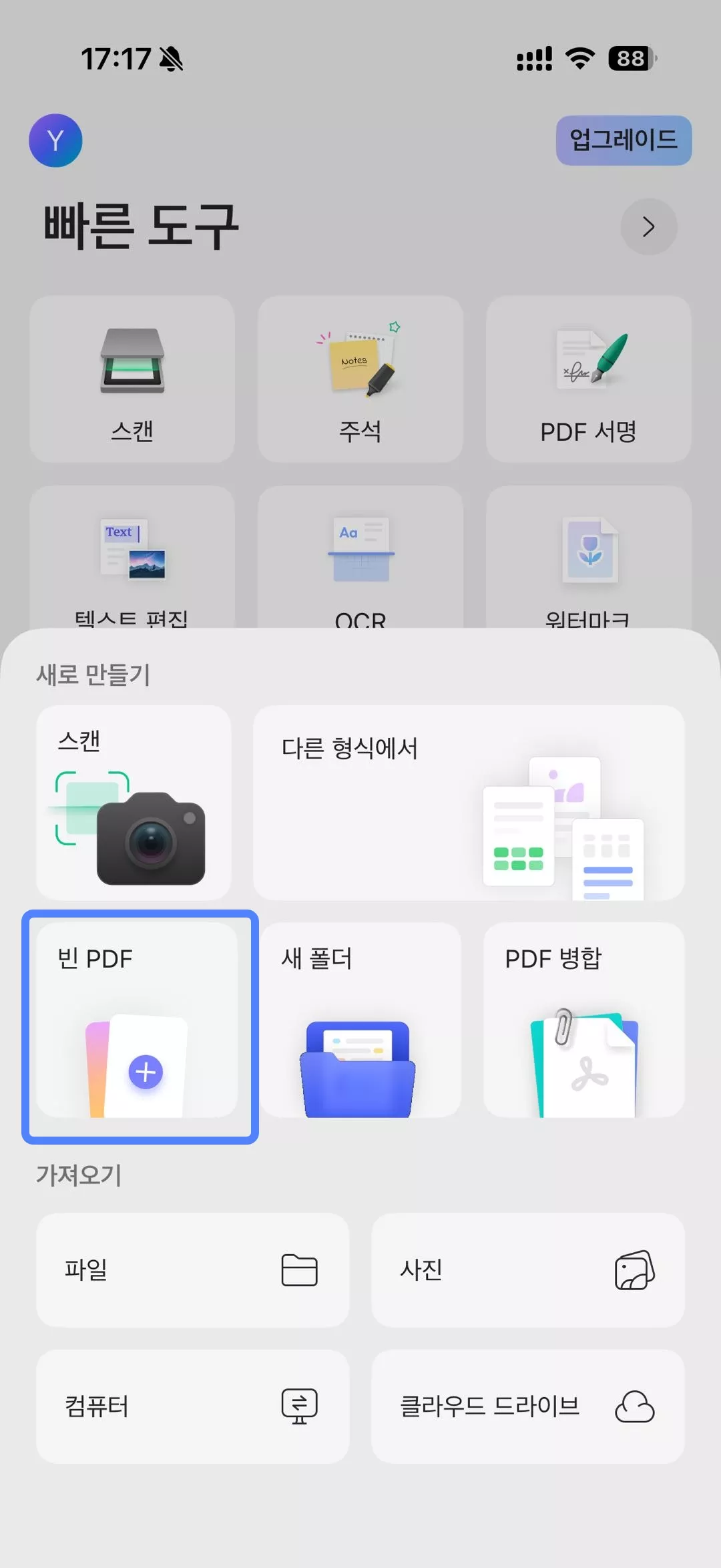Open 클라우드 드라이브 import option
The height and width of the screenshot is (1568, 721).
527,1406
